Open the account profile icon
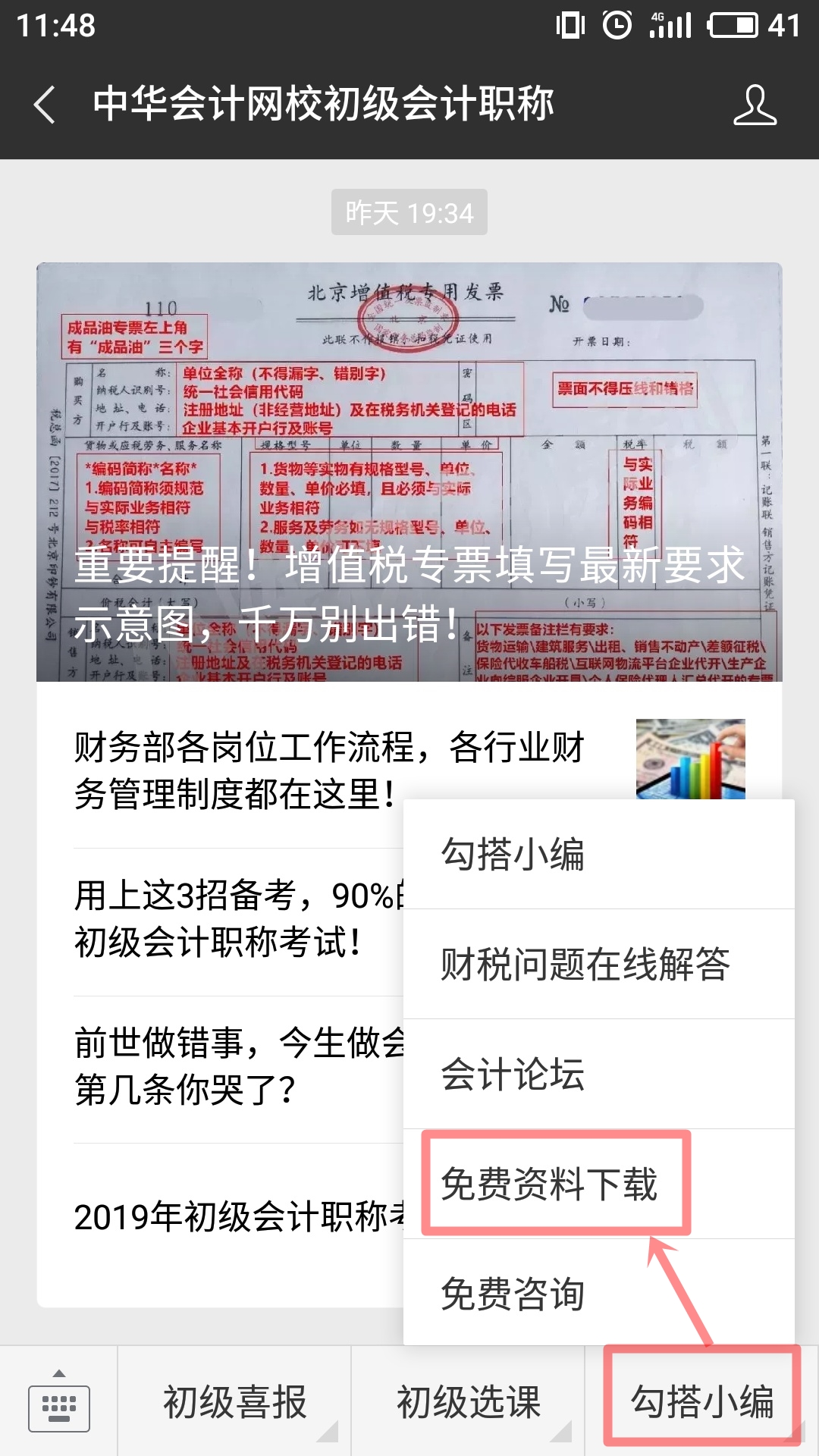 (755, 105)
